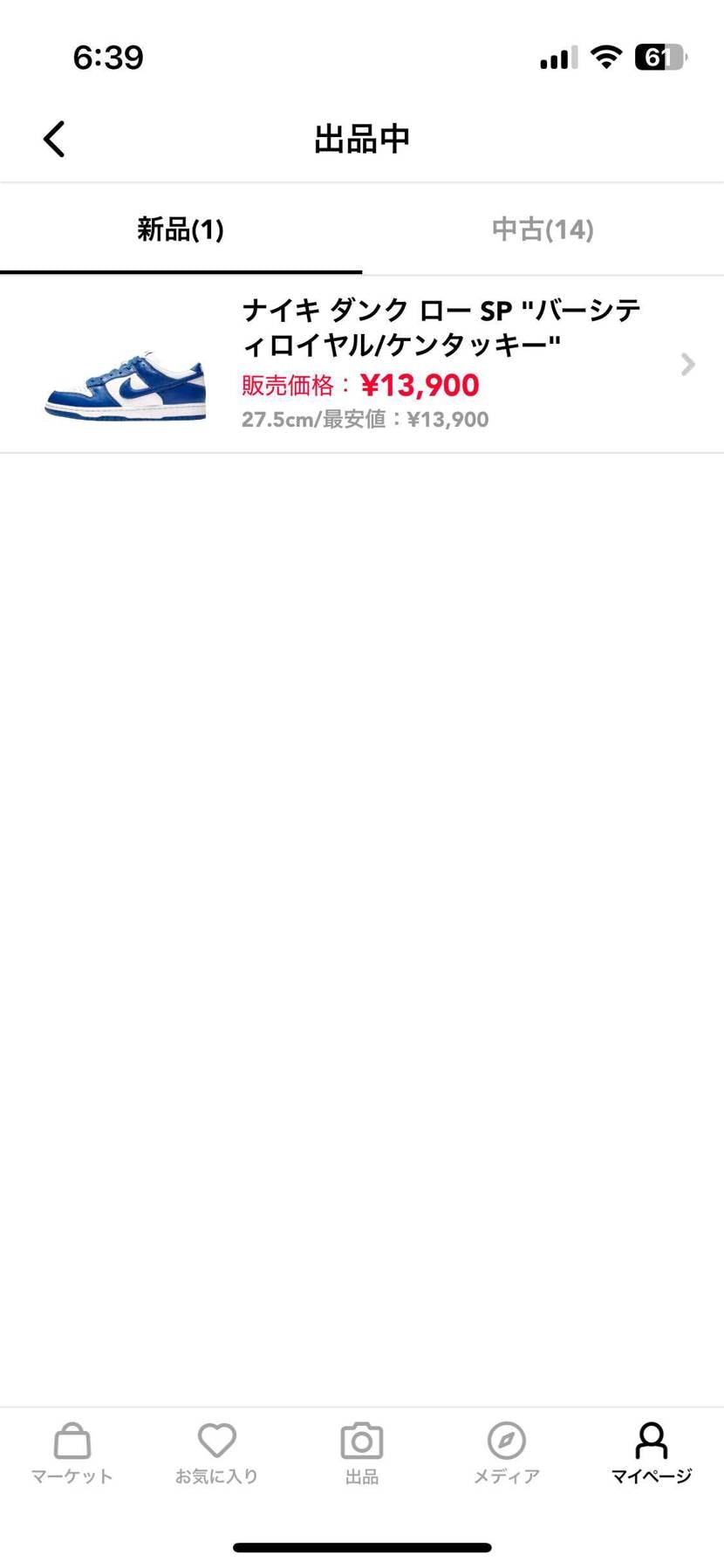This screenshot has height=1568, width=724.
Task: Open the マーケット tab
Action: (72, 1454)
